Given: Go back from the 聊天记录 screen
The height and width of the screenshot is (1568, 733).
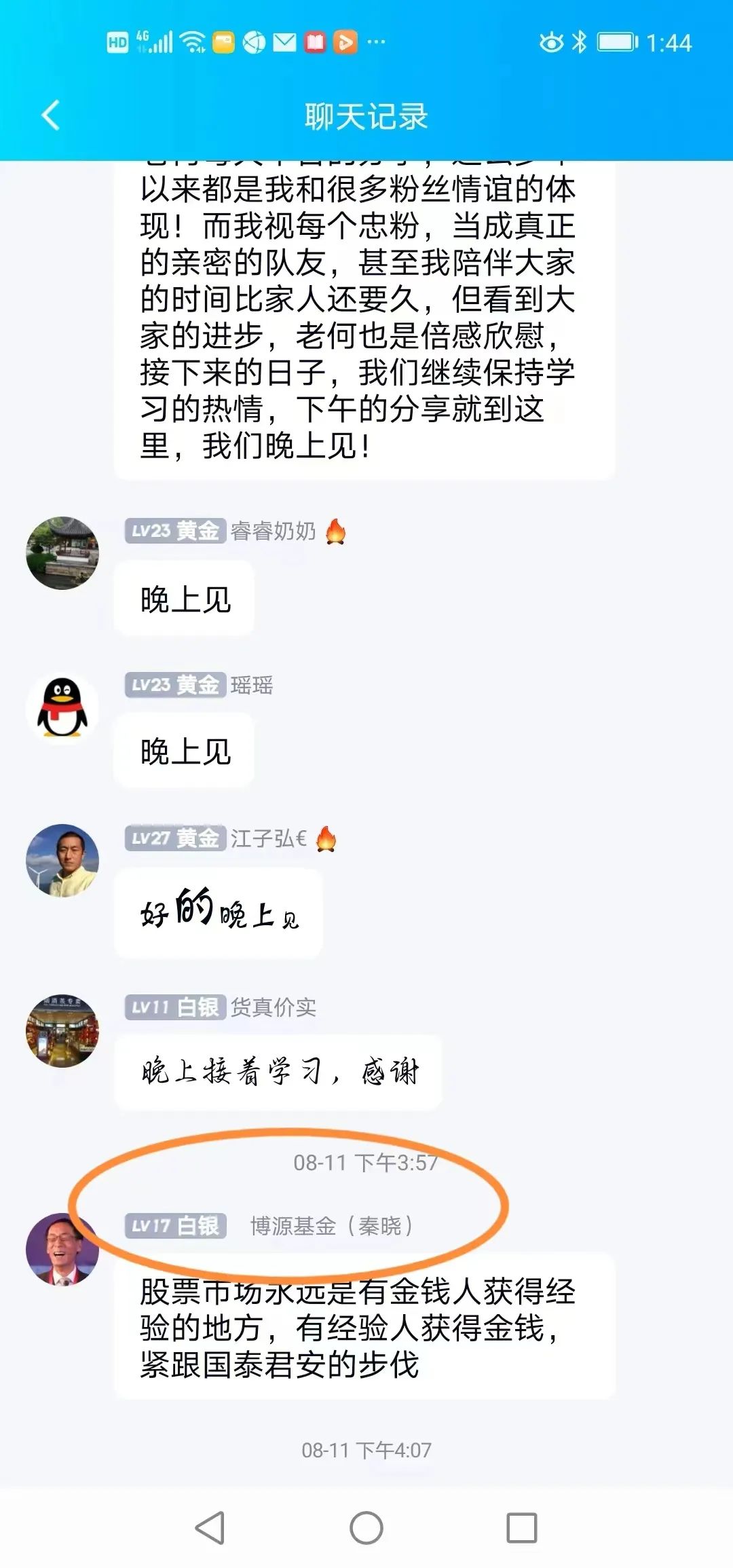Looking at the screenshot, I should click(51, 115).
